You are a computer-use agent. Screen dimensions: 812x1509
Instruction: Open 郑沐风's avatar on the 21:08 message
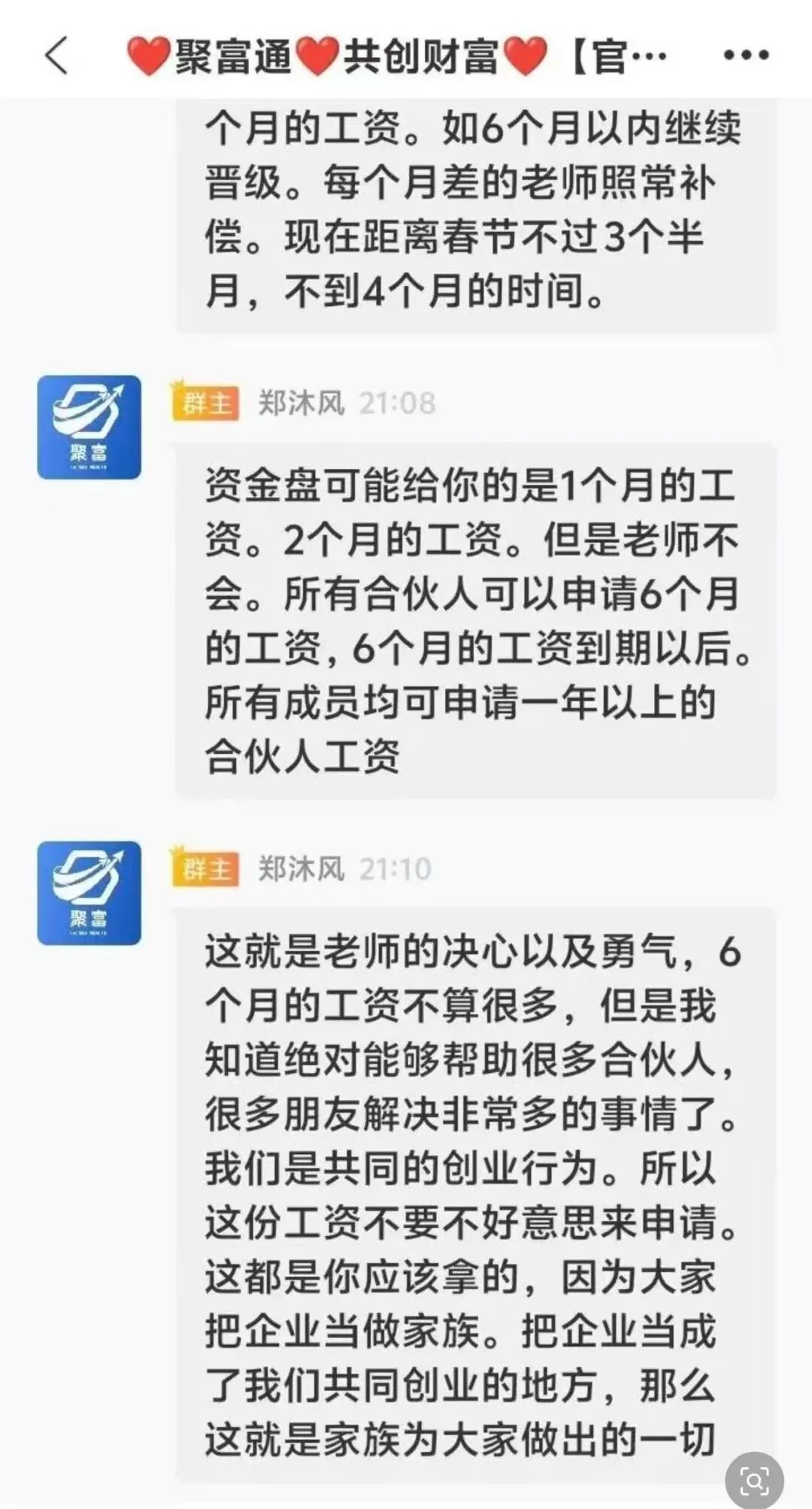(x=89, y=427)
